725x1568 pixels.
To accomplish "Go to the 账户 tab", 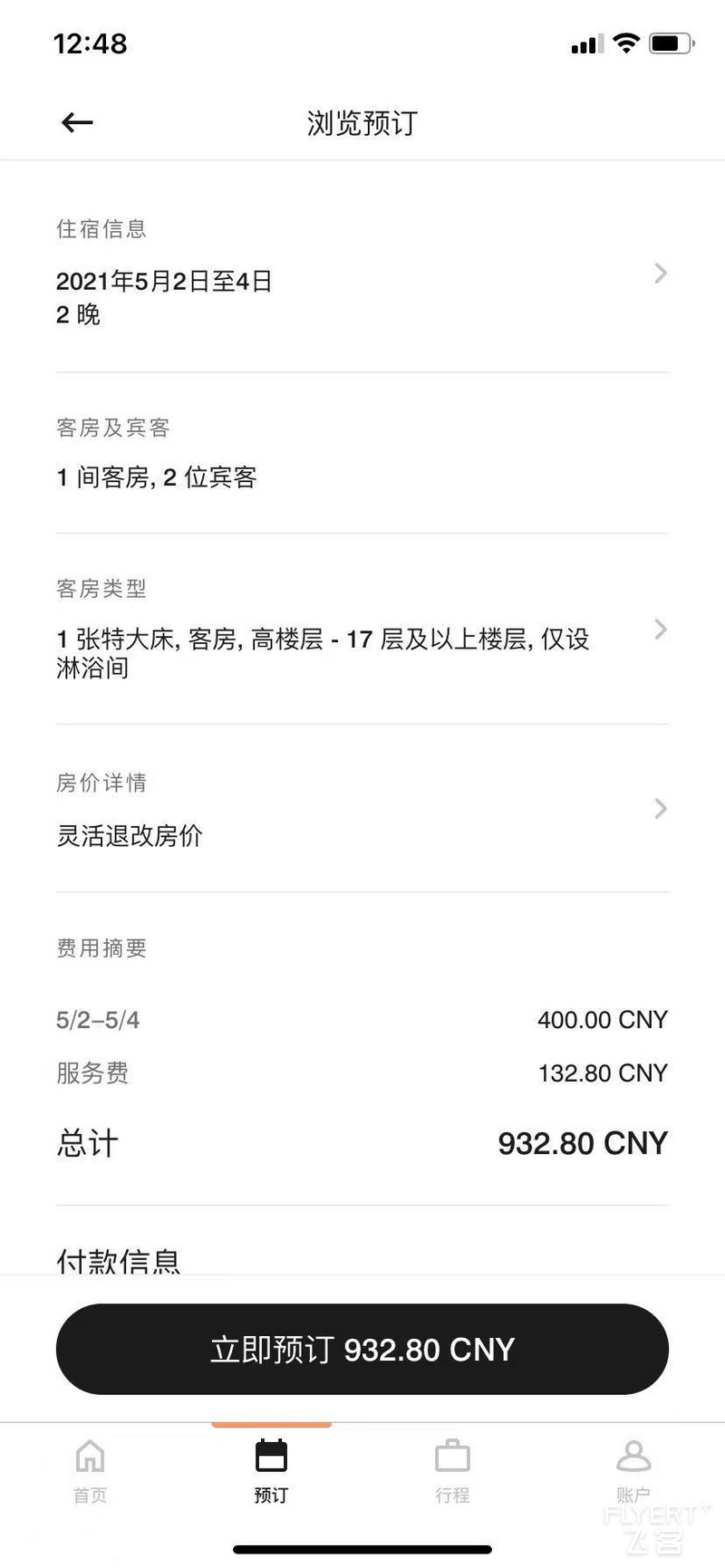I will (x=633, y=1471).
